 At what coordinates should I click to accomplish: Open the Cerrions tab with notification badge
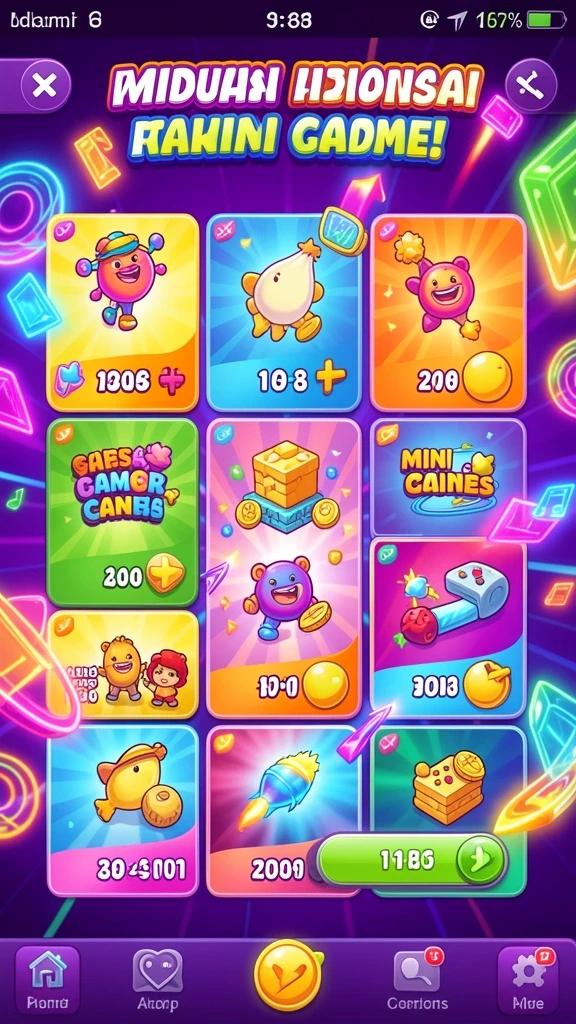[417, 978]
